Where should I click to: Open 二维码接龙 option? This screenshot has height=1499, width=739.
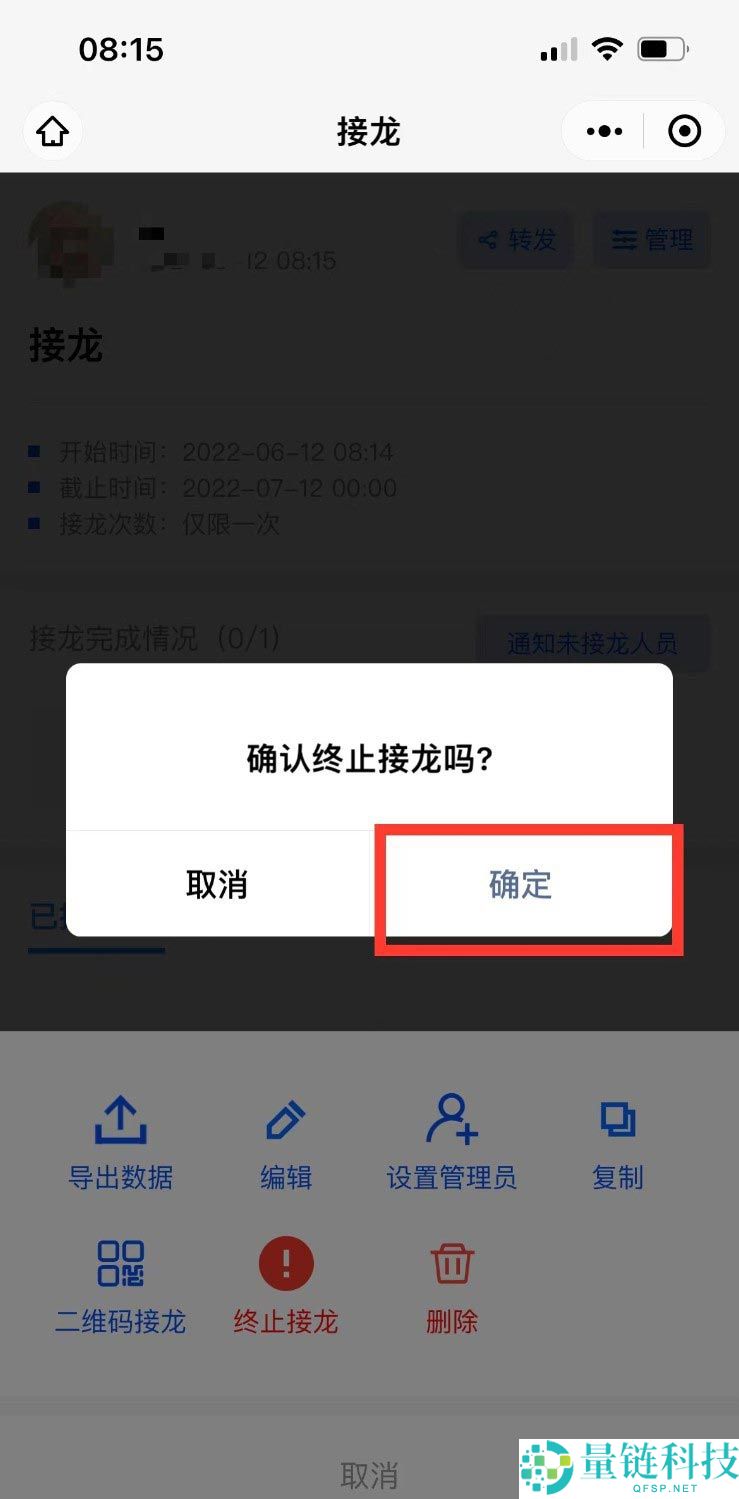point(121,1286)
